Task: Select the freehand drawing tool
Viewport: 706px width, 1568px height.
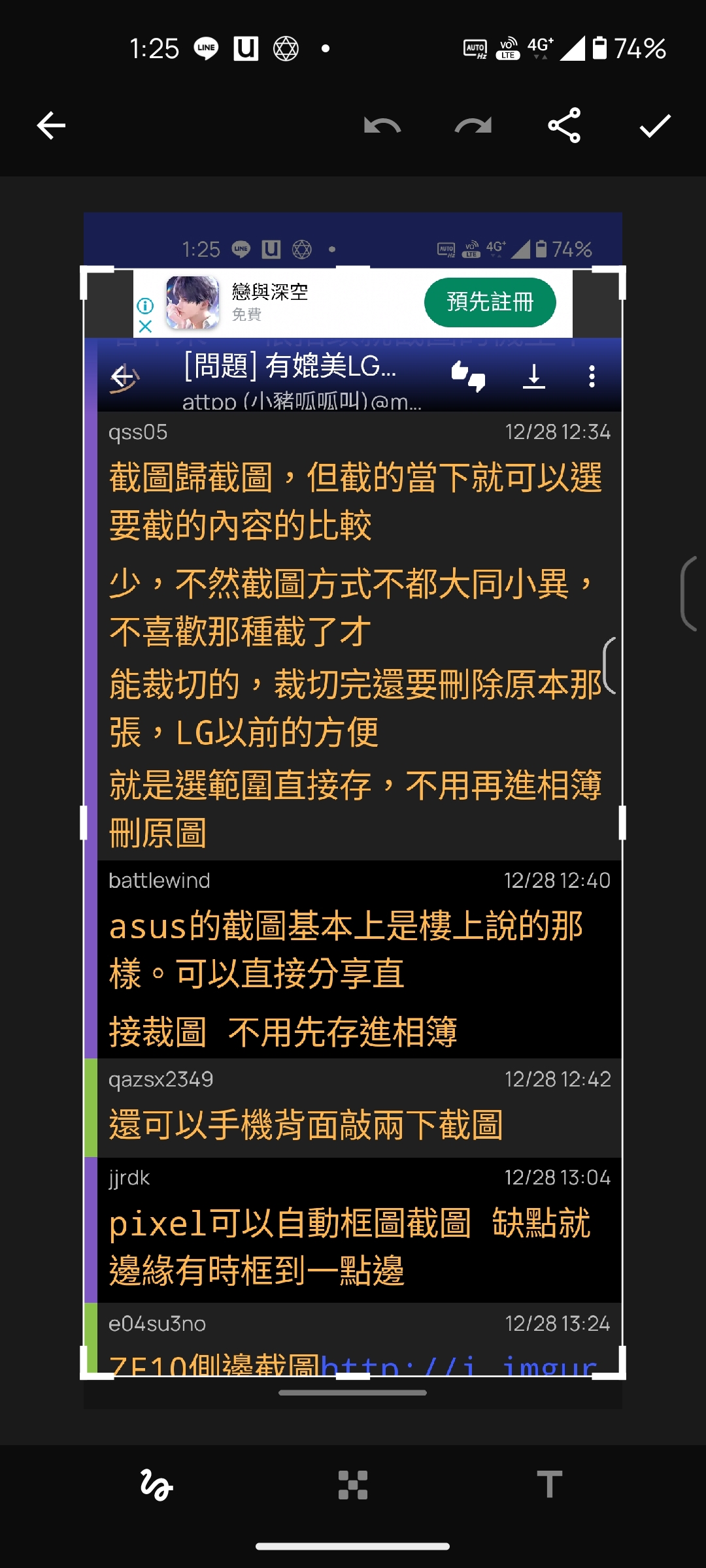Action: click(x=157, y=1484)
